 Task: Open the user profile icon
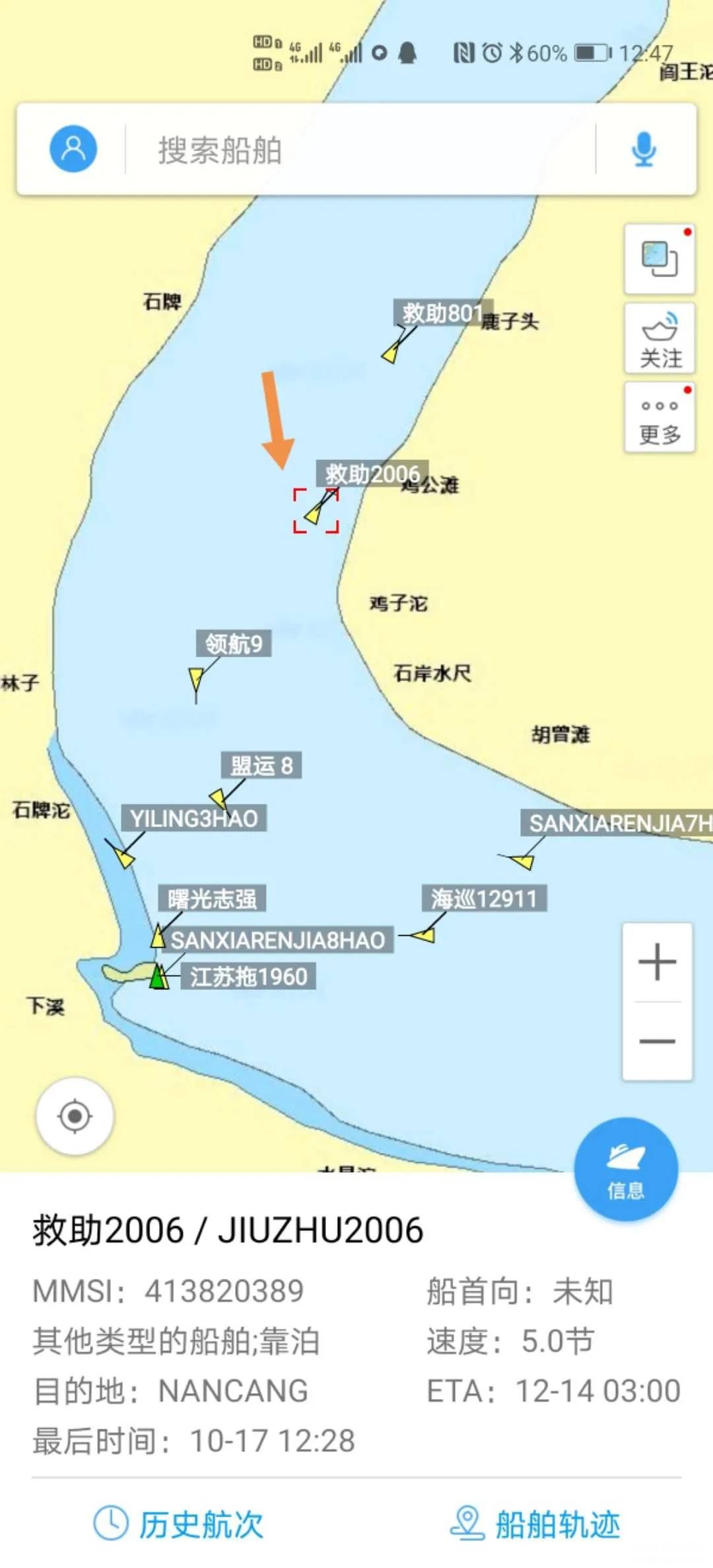[73, 149]
